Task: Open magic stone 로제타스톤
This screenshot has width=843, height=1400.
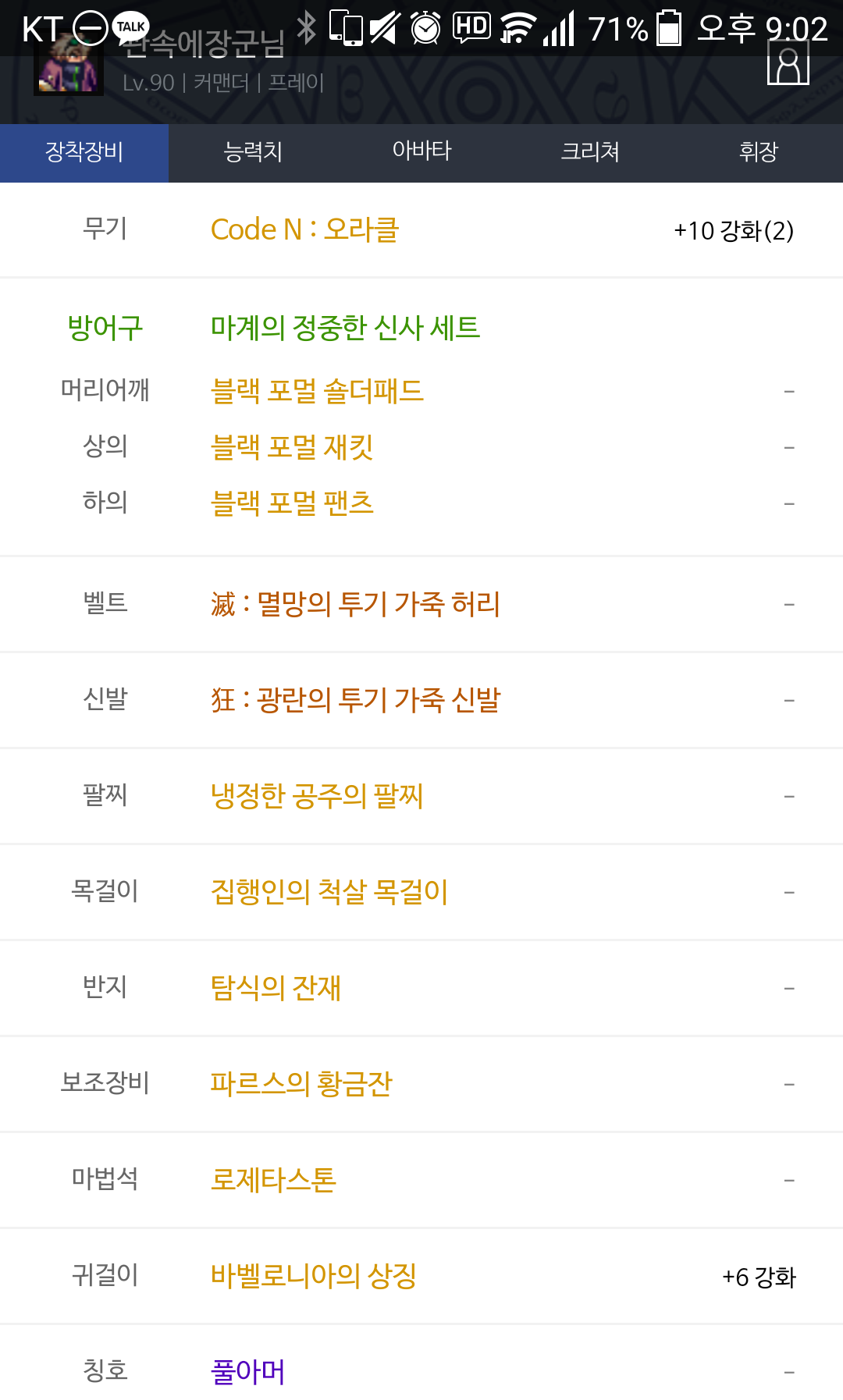Action: pyautogui.click(x=273, y=1179)
